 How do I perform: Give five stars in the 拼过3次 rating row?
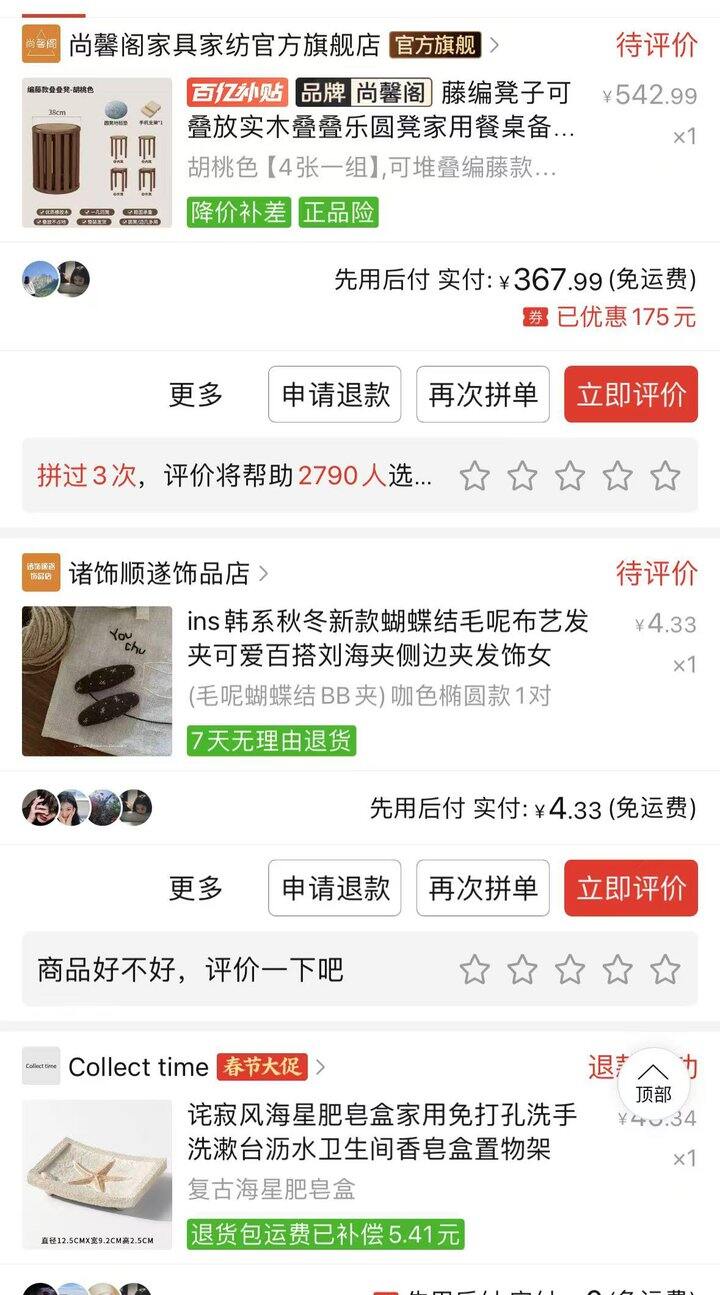click(x=665, y=476)
